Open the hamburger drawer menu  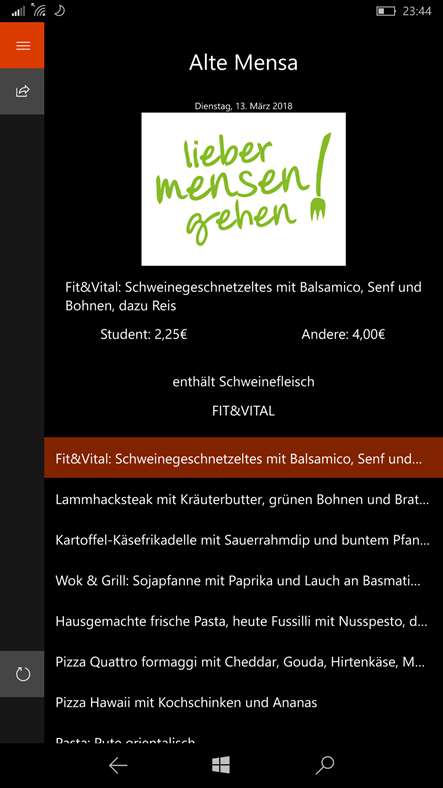pos(22,45)
